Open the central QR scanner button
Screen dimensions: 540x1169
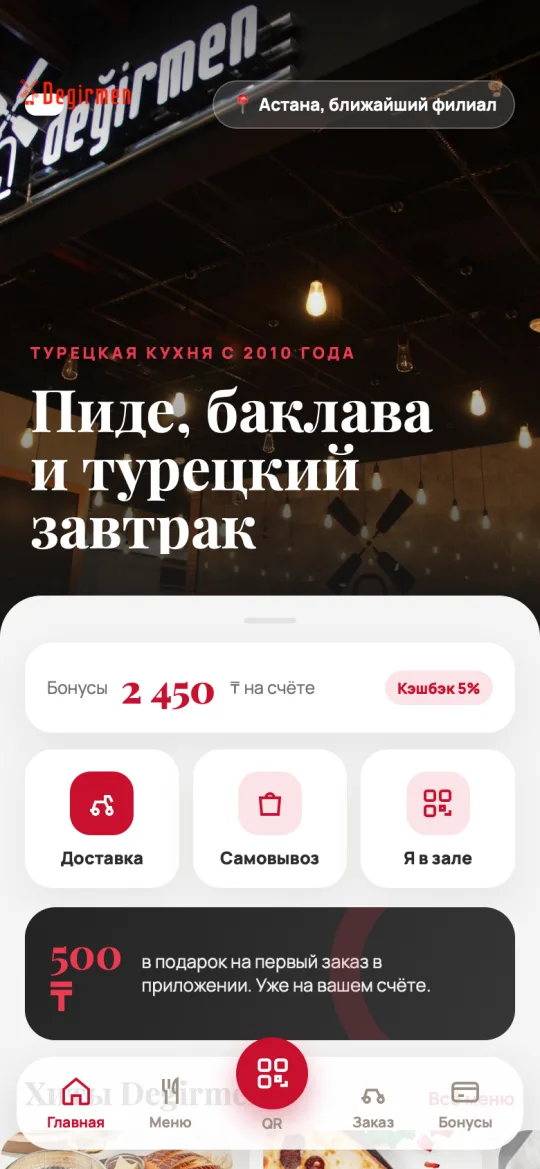pyautogui.click(x=272, y=1074)
